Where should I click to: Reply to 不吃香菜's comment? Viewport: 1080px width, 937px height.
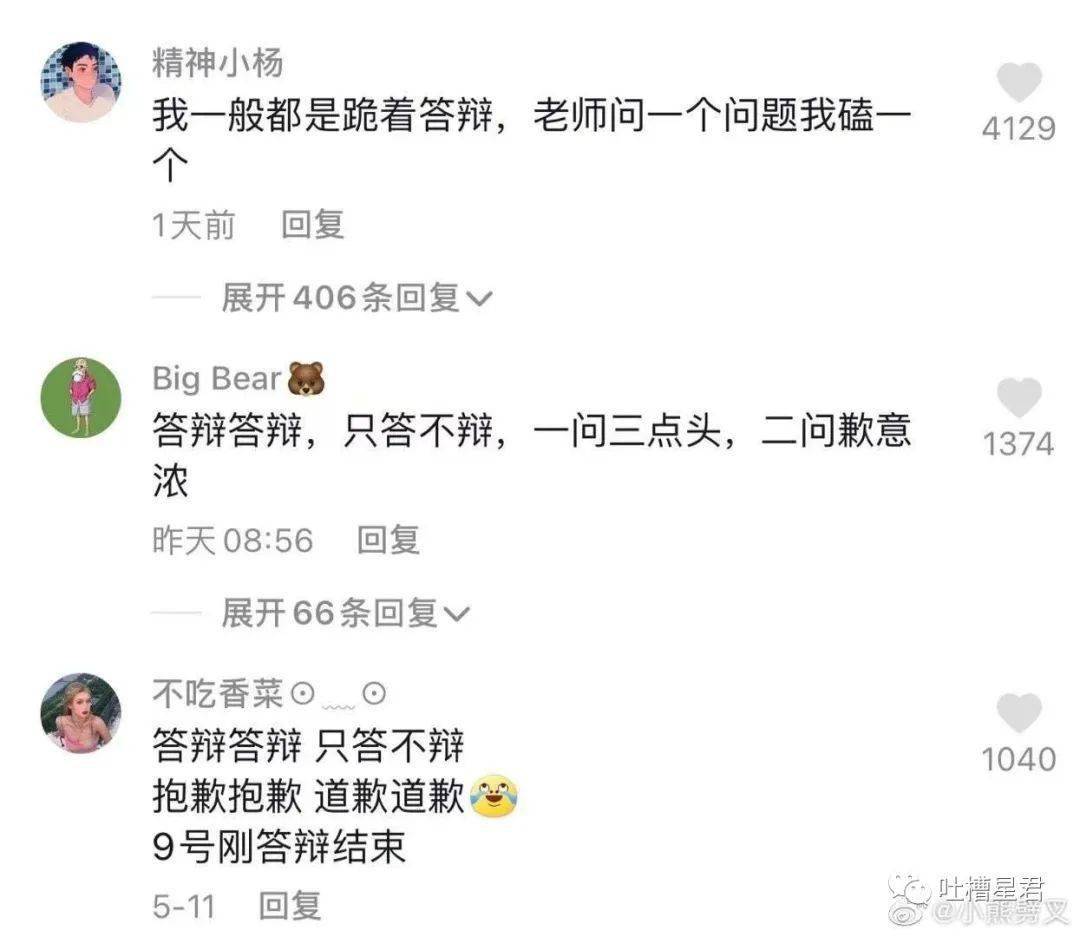289,905
